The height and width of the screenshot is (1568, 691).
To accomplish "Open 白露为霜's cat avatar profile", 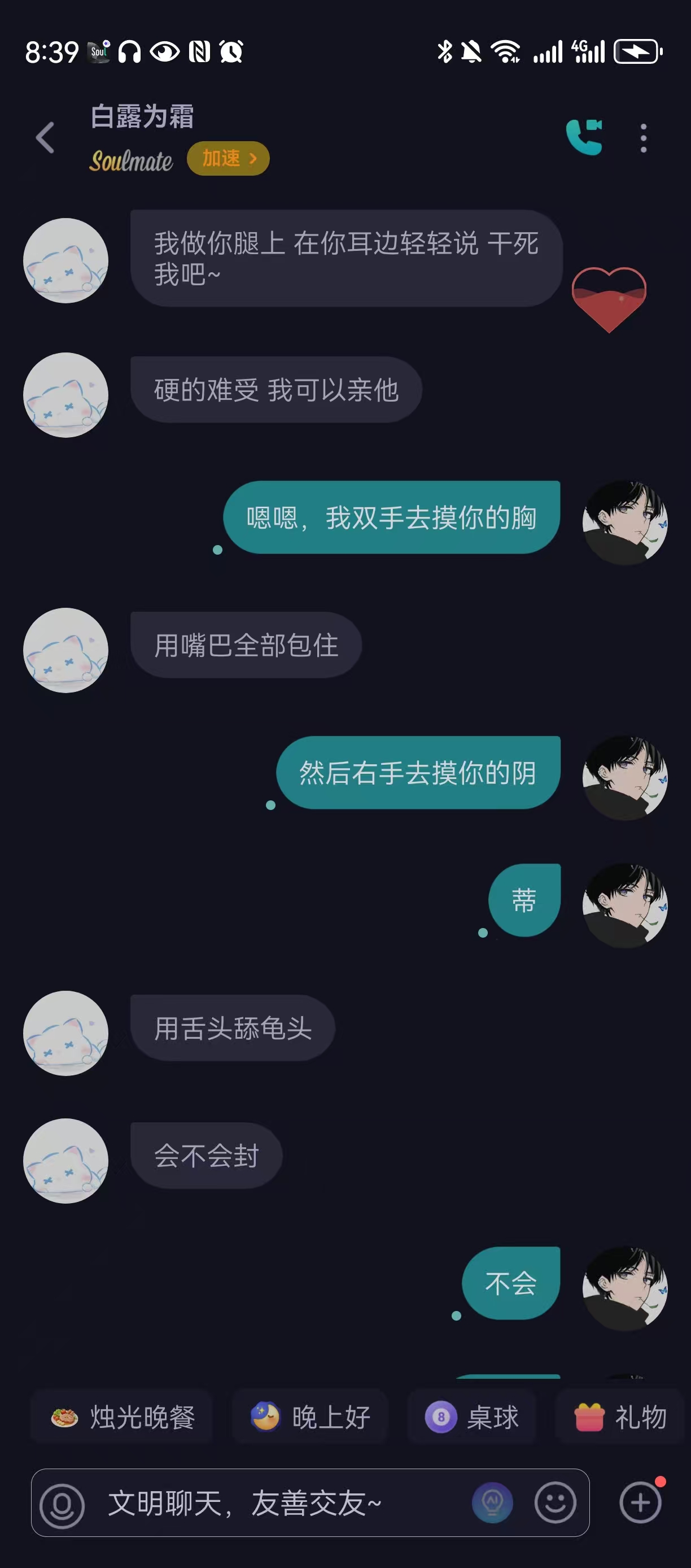I will point(65,261).
